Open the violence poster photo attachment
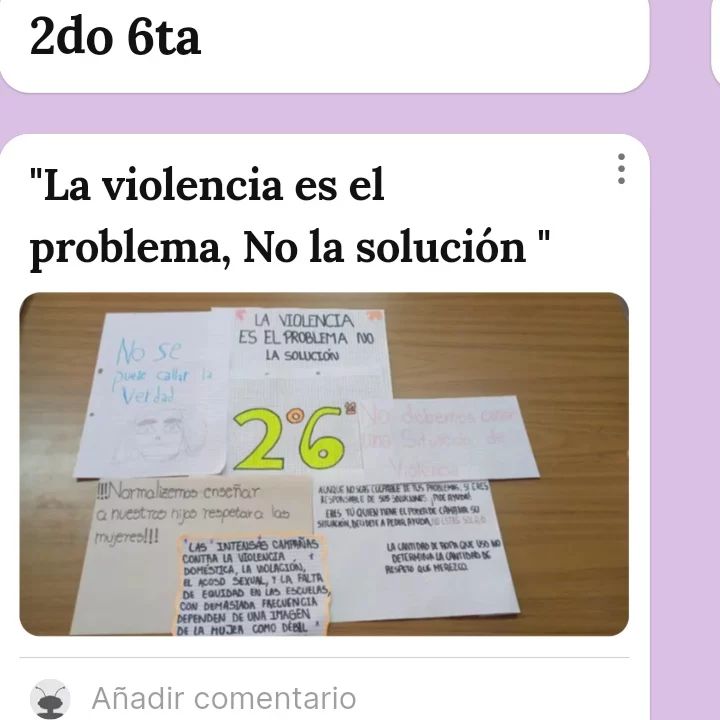720x720 pixels. (x=324, y=463)
